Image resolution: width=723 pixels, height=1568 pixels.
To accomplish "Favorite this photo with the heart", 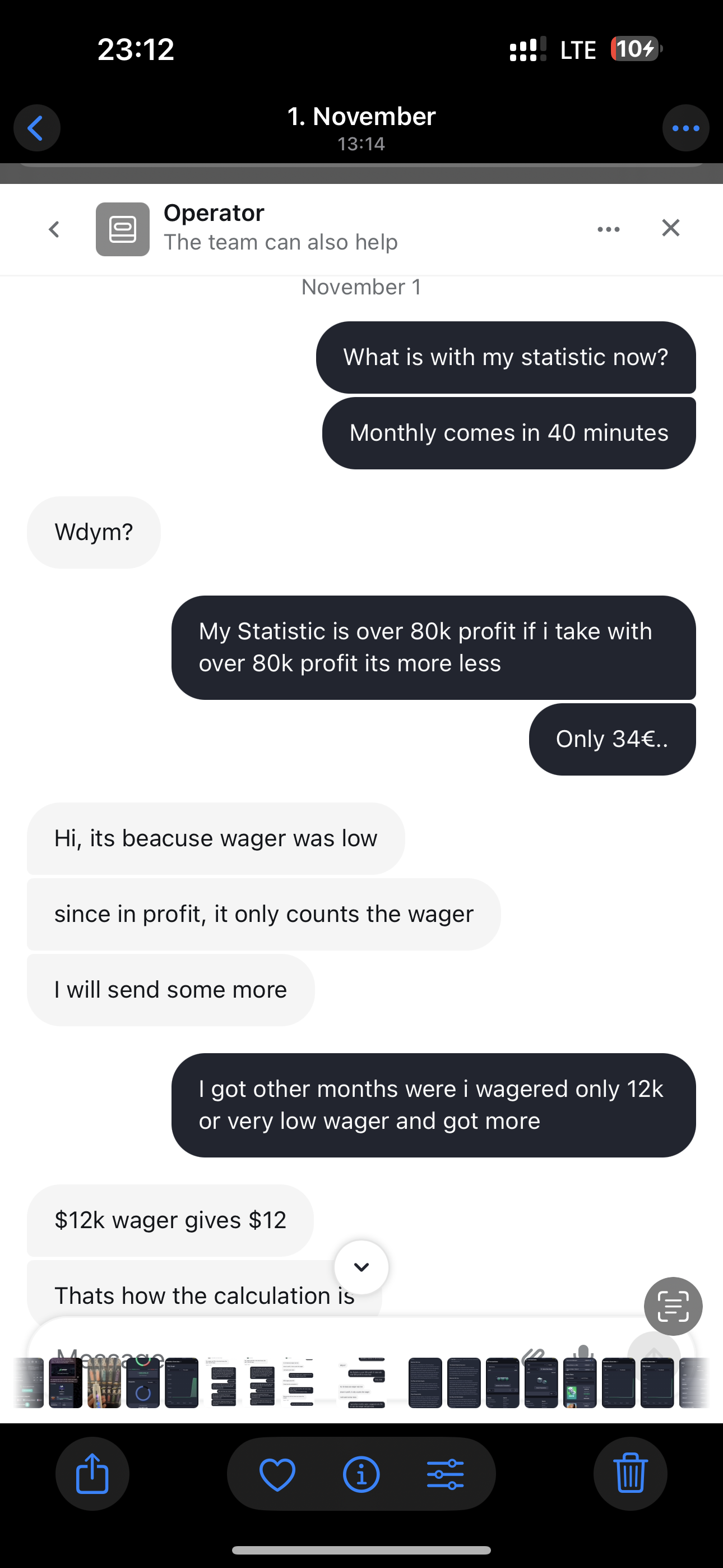I will coord(277,1474).
